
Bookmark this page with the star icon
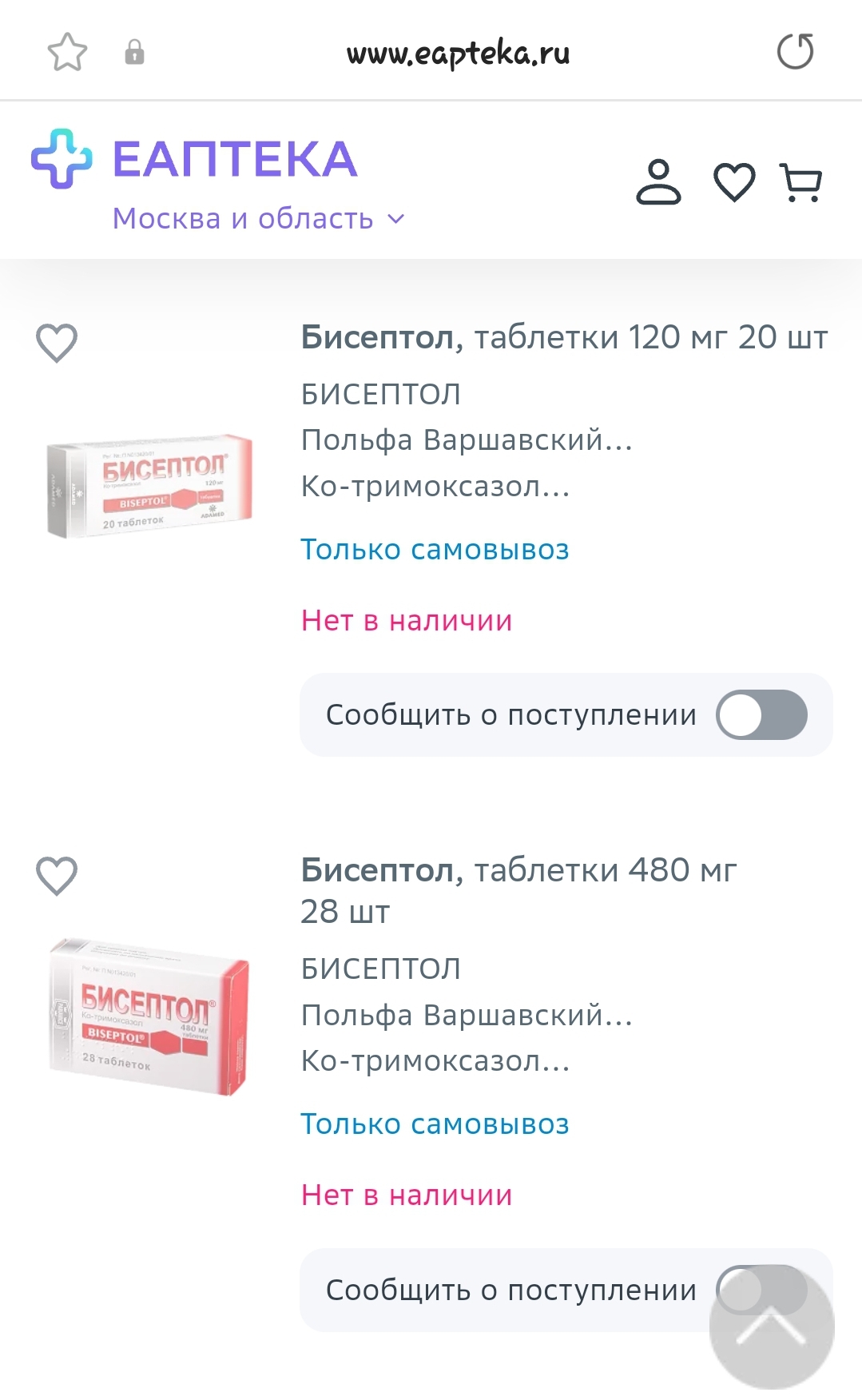point(67,53)
